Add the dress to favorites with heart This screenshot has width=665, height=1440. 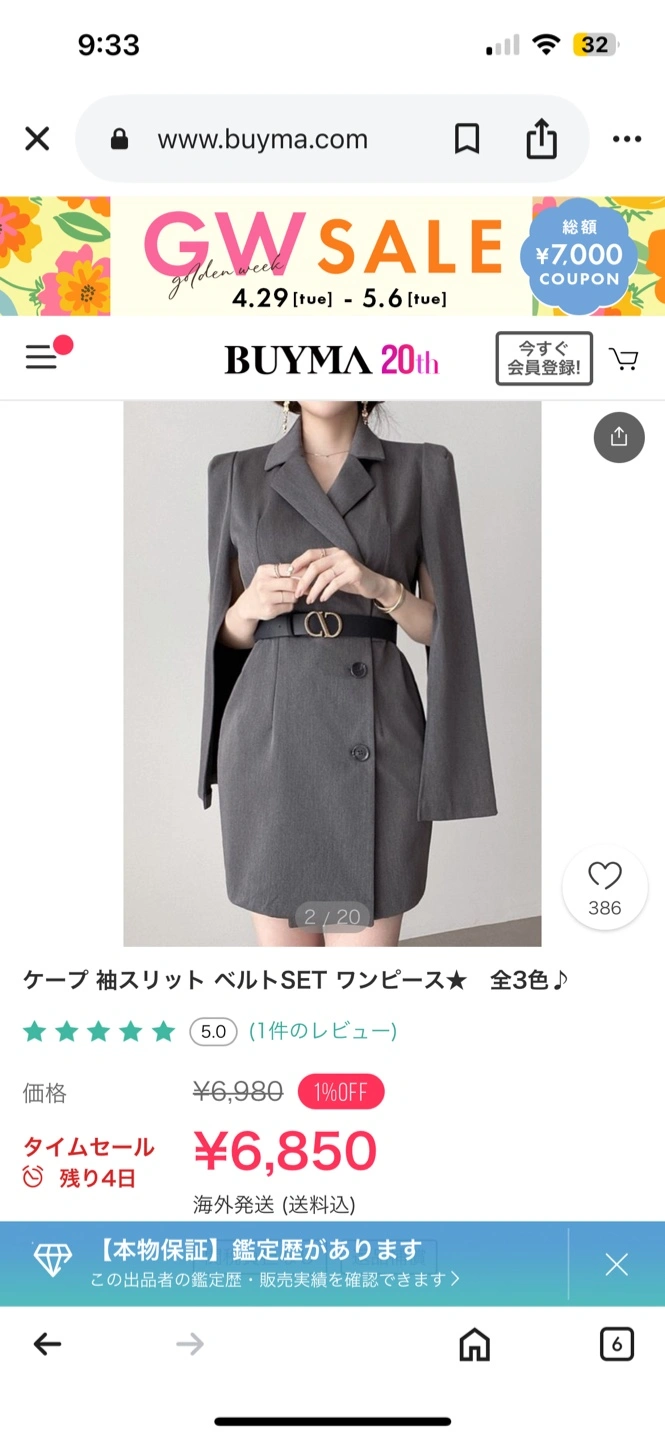point(604,888)
